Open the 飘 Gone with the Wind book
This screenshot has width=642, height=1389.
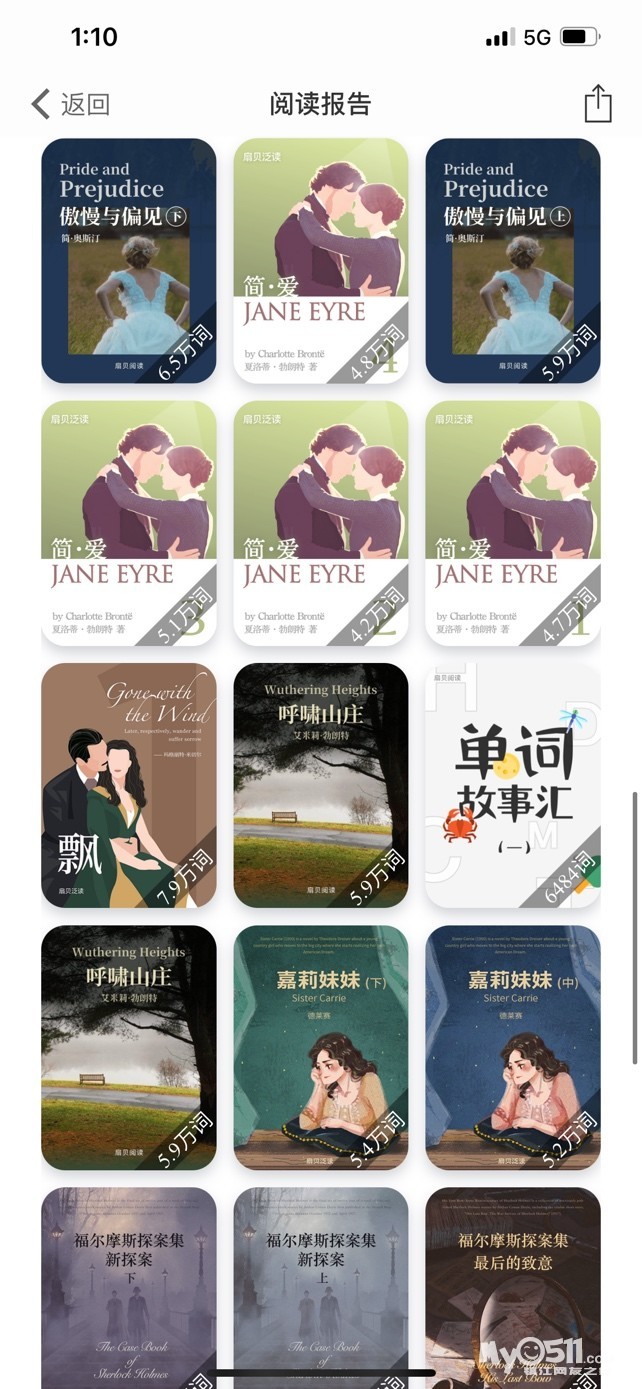(x=129, y=785)
